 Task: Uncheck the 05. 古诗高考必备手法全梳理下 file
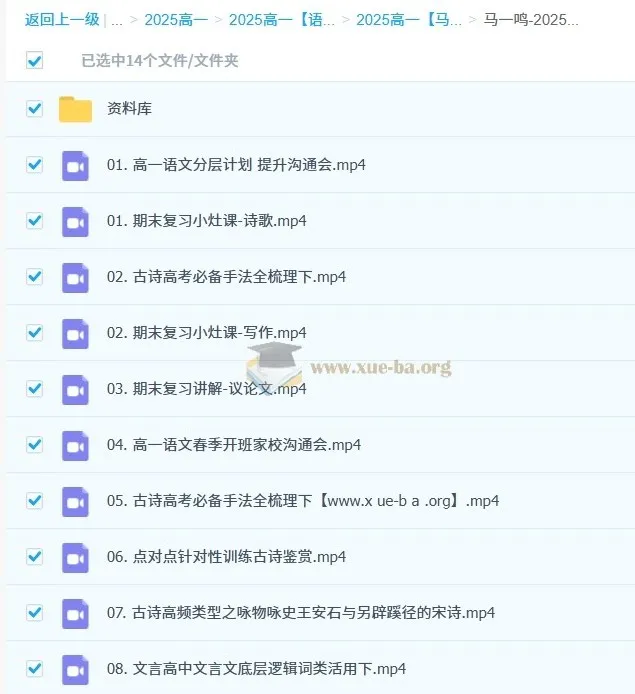[x=35, y=500]
